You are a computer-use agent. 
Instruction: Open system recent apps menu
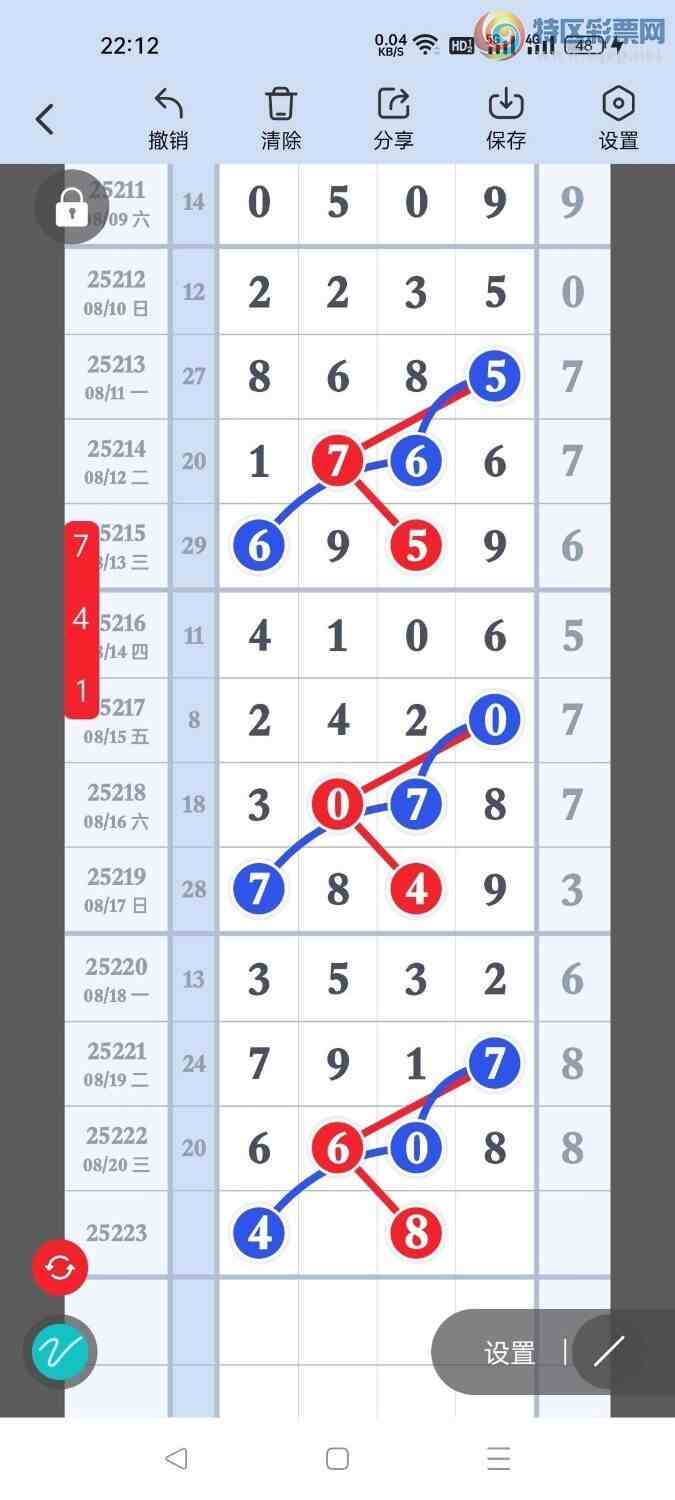498,1459
